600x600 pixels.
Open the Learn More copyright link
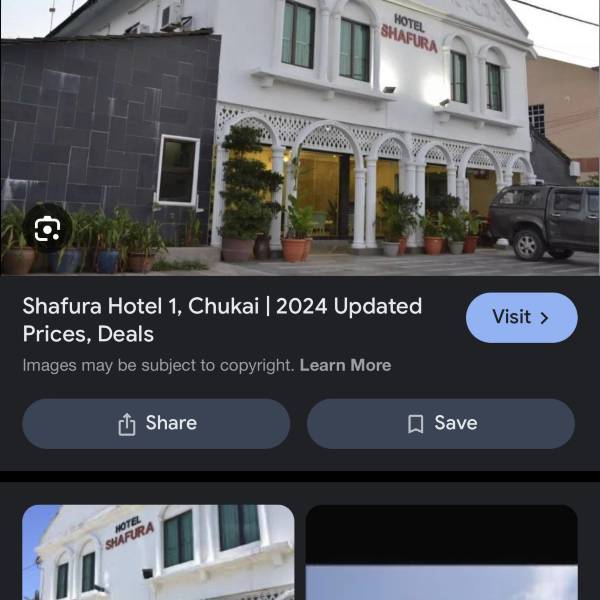(x=345, y=365)
